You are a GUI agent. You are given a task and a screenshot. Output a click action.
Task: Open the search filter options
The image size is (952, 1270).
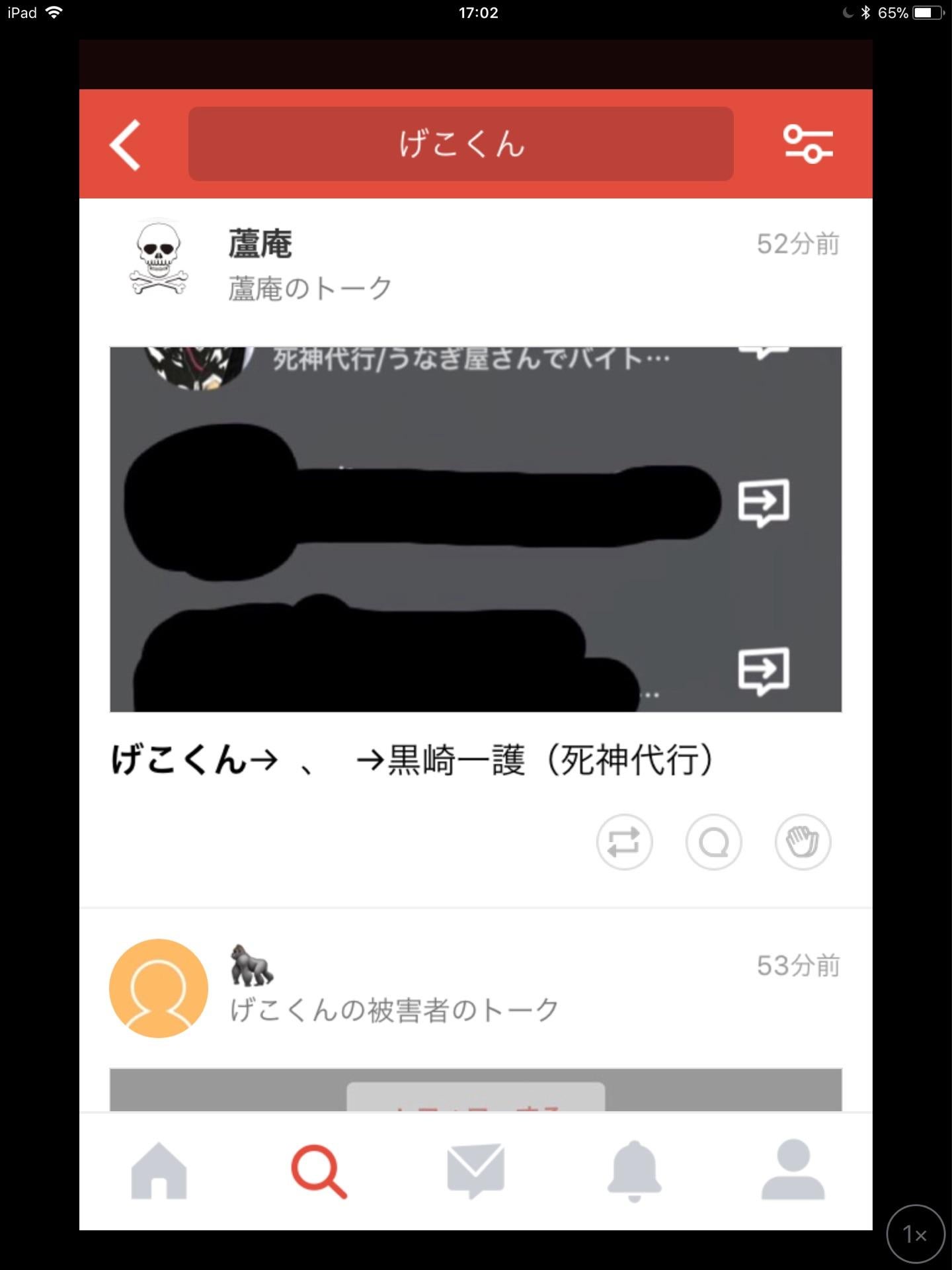pos(808,144)
